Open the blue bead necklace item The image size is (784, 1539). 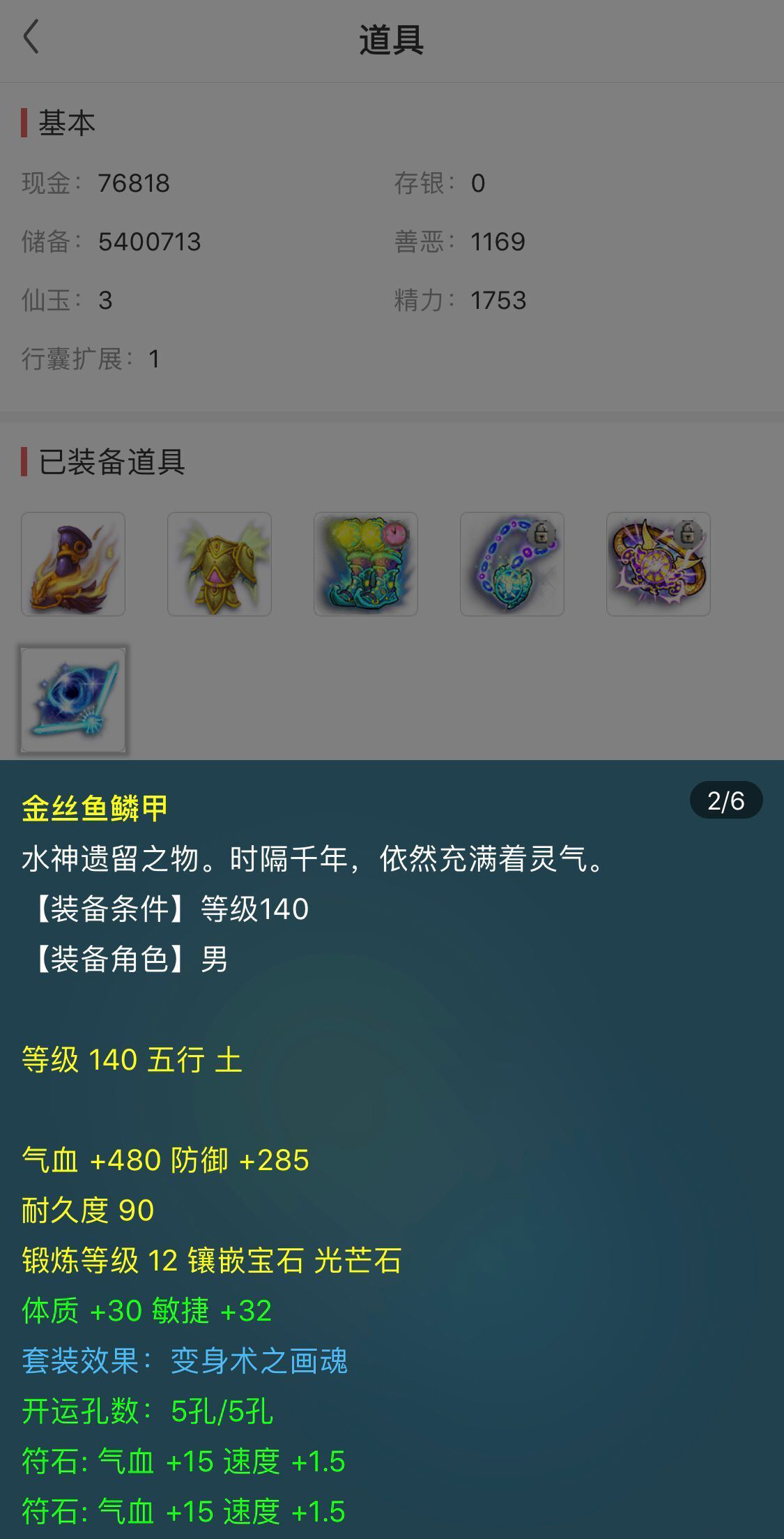coord(512,564)
